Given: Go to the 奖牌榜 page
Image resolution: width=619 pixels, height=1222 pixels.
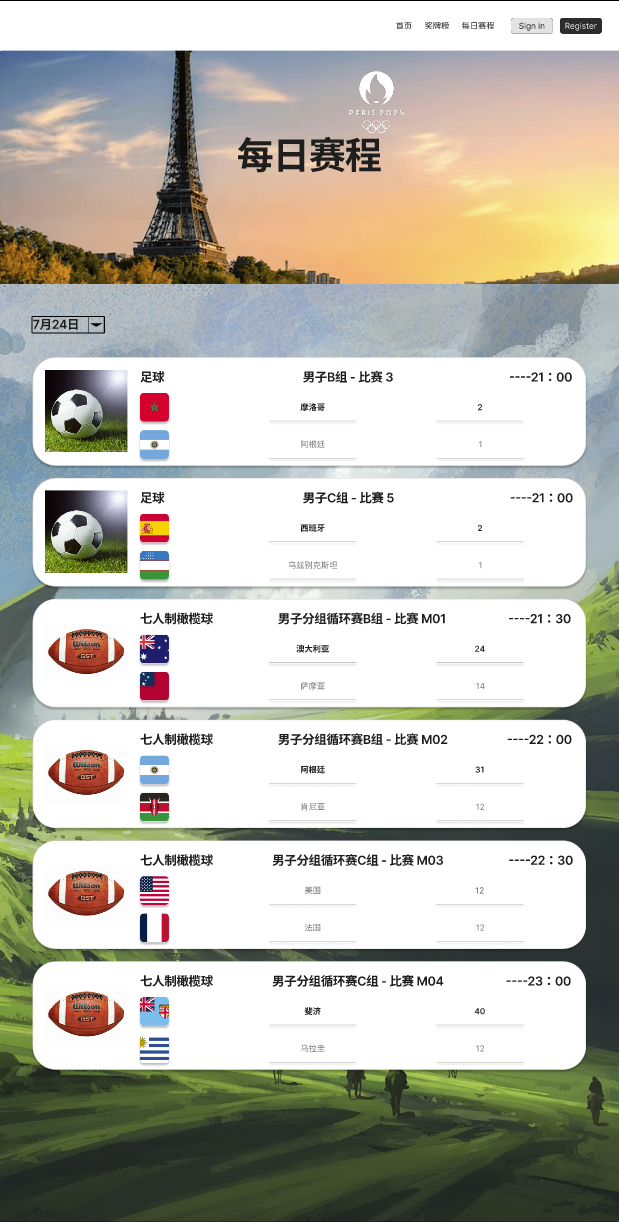Looking at the screenshot, I should pos(437,26).
